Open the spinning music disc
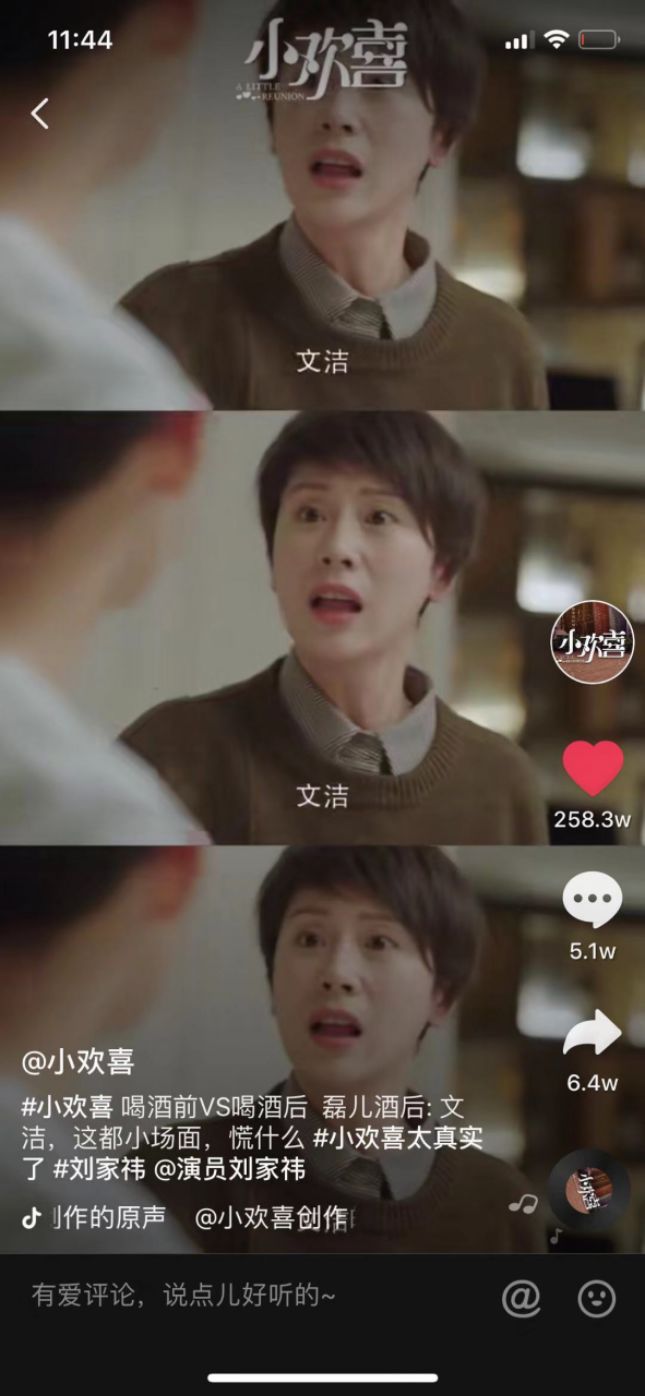Viewport: 645px width, 1396px height. pos(589,1190)
